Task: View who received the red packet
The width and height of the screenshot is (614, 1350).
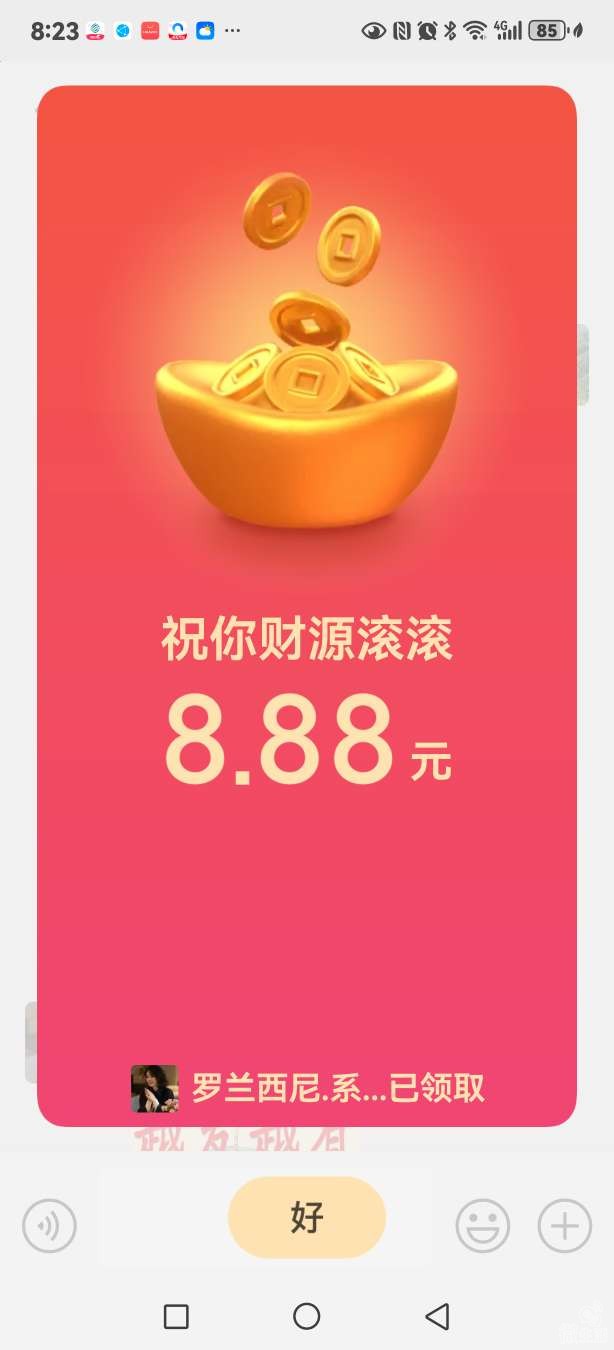Action: (x=308, y=1089)
